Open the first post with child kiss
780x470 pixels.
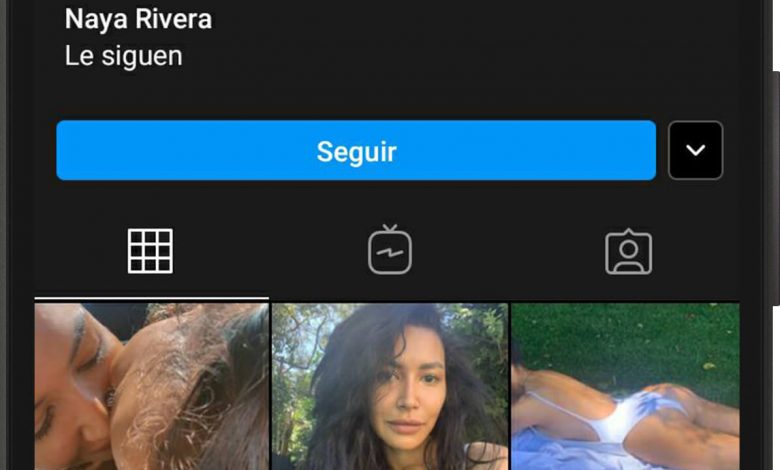(151, 387)
